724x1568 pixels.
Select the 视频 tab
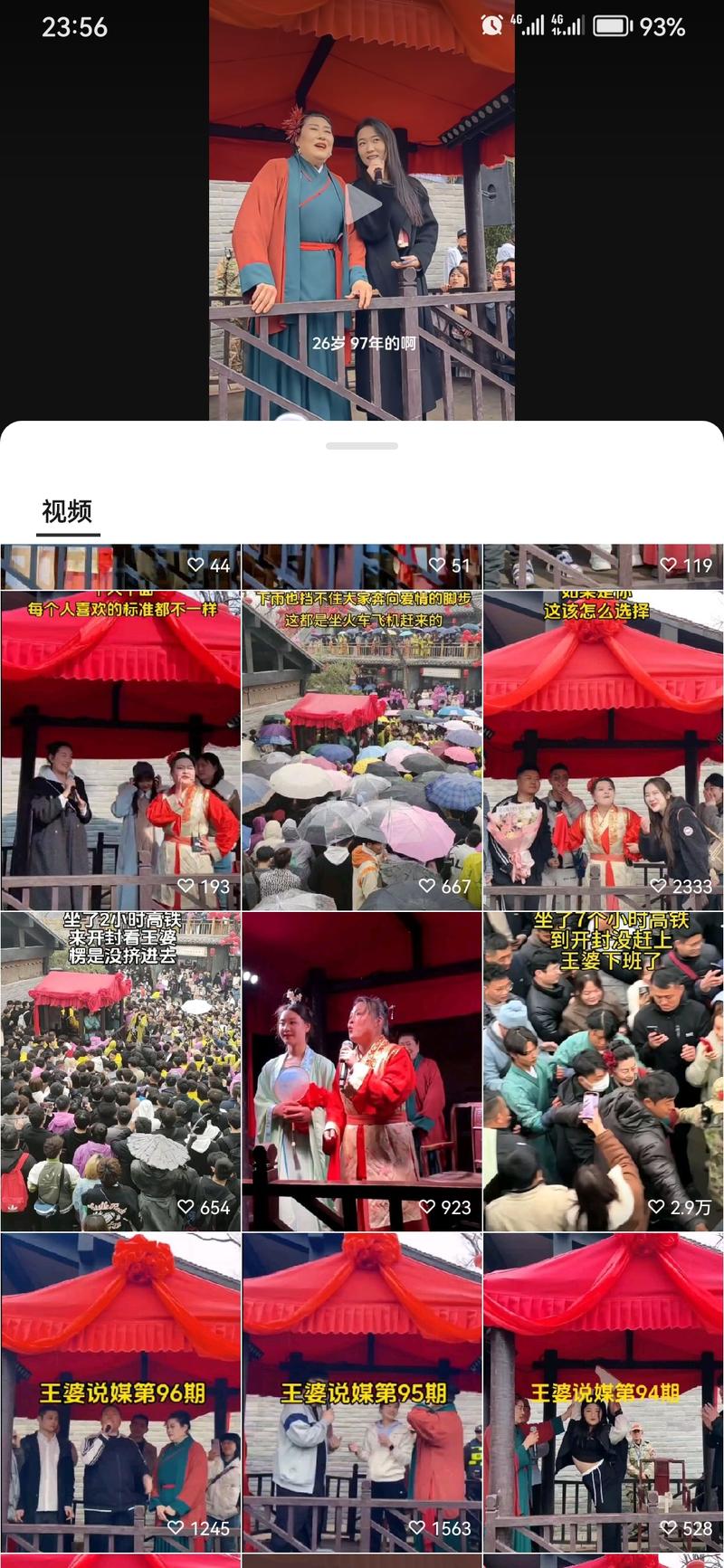pyautogui.click(x=67, y=512)
